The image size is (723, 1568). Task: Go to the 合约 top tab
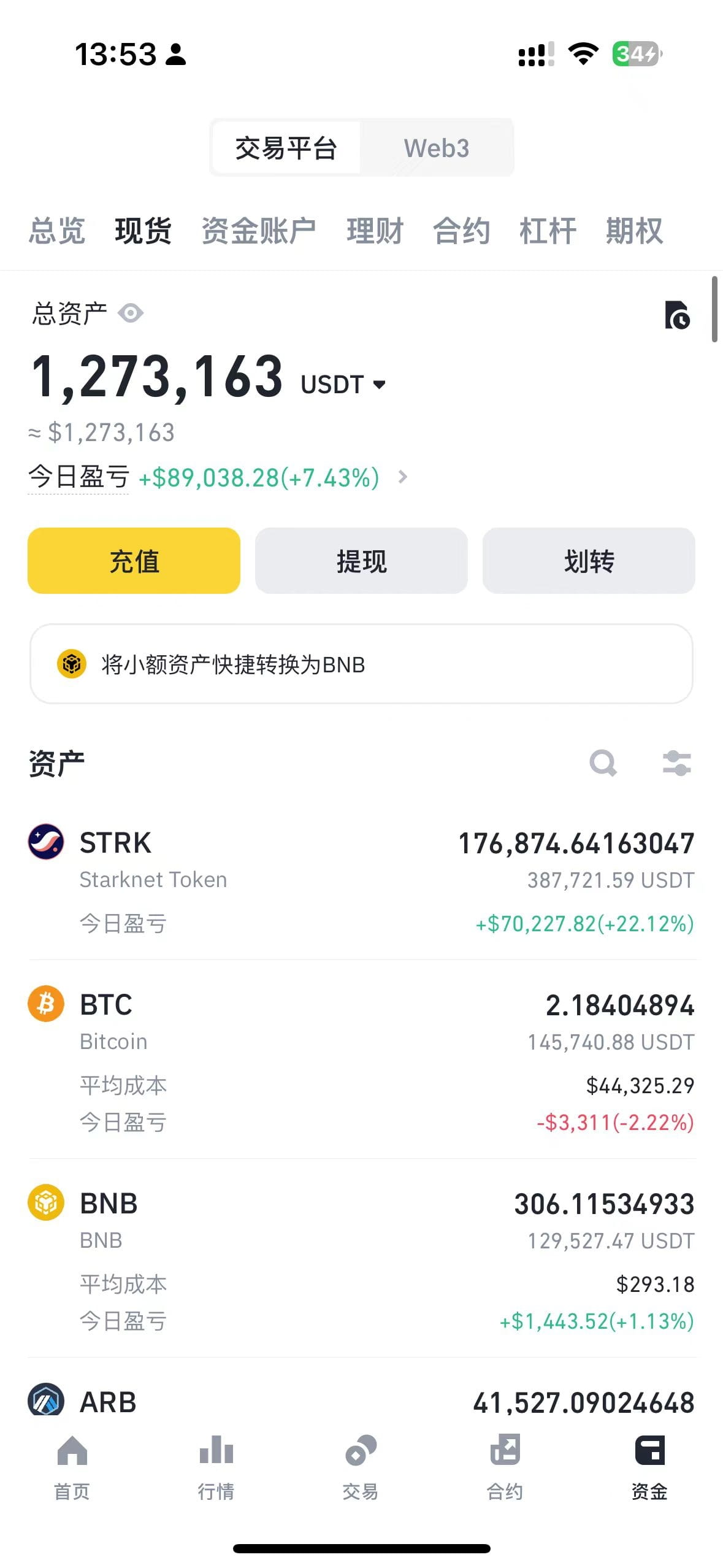(x=462, y=231)
